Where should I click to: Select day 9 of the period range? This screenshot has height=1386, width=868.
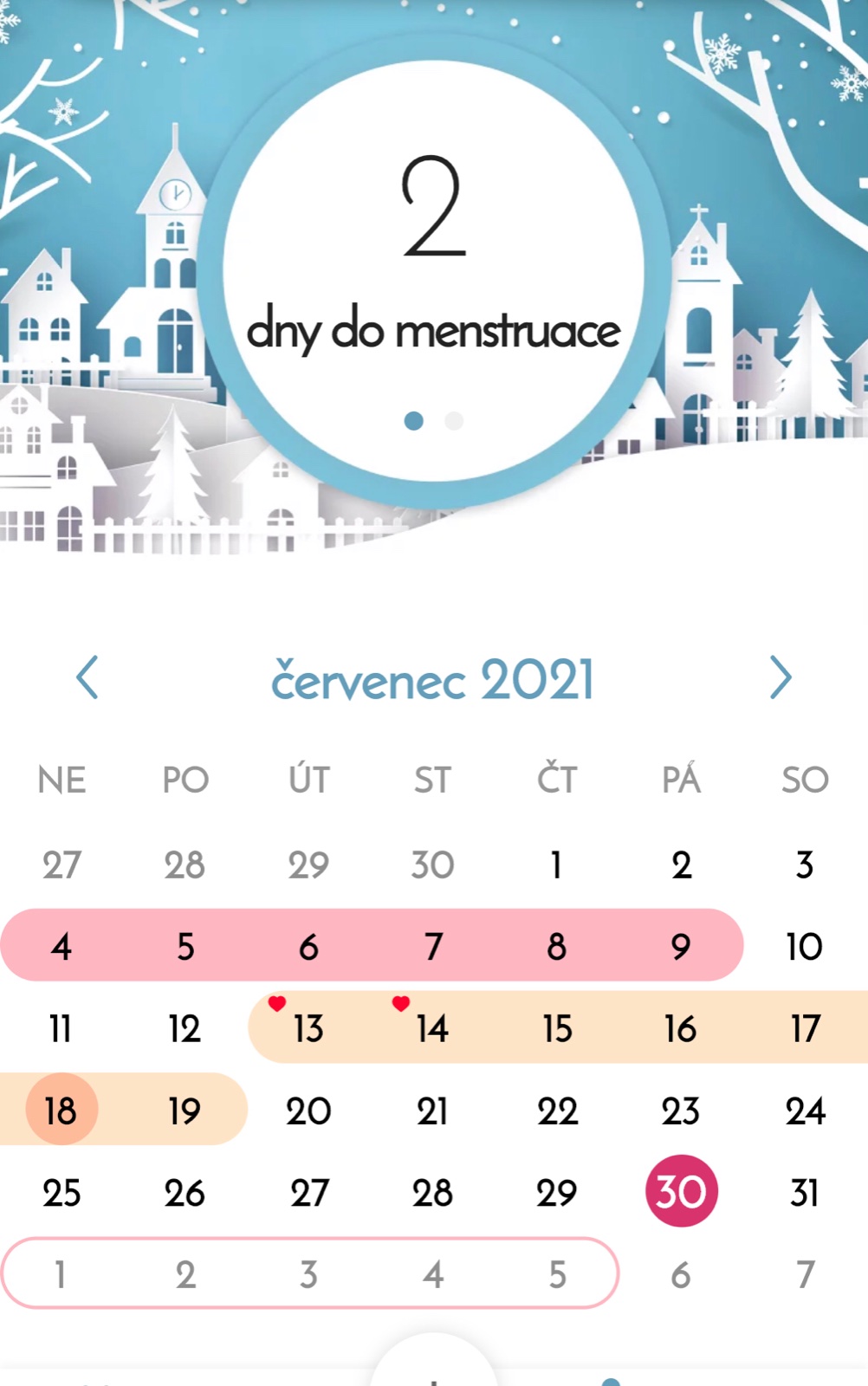(681, 946)
